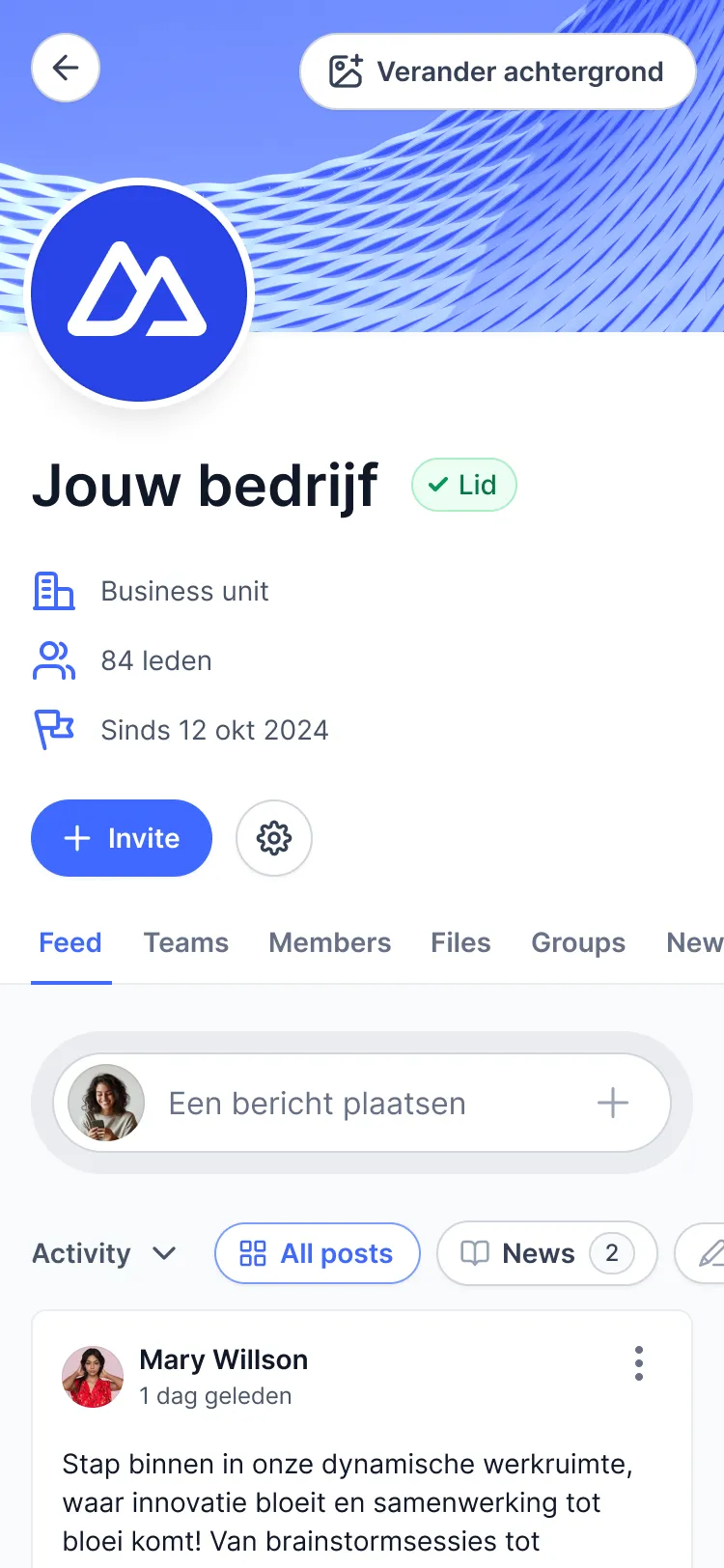The width and height of the screenshot is (724, 1568).
Task: Open Mary Willson's profile avatar
Action: pos(93,1377)
